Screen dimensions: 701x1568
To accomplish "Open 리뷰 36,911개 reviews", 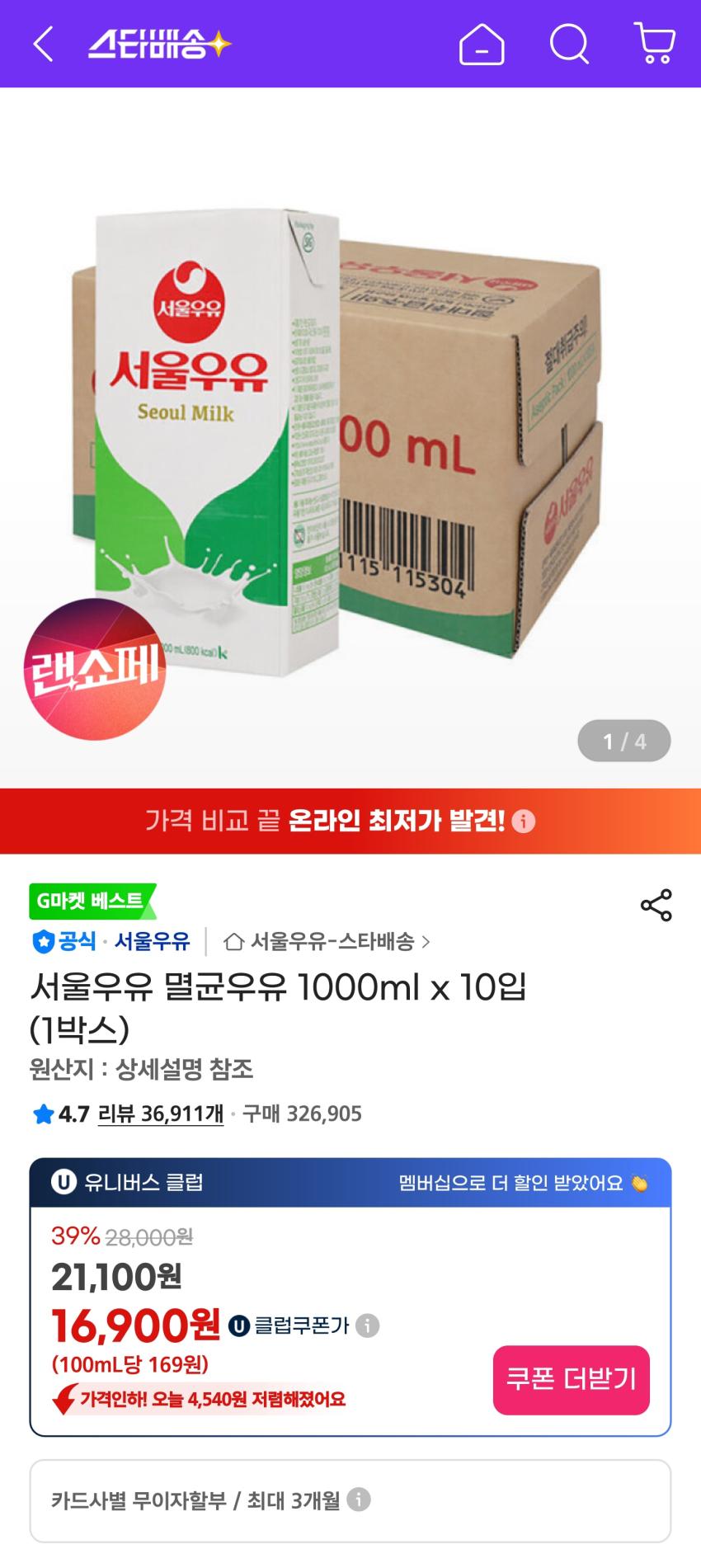I will 161,1114.
